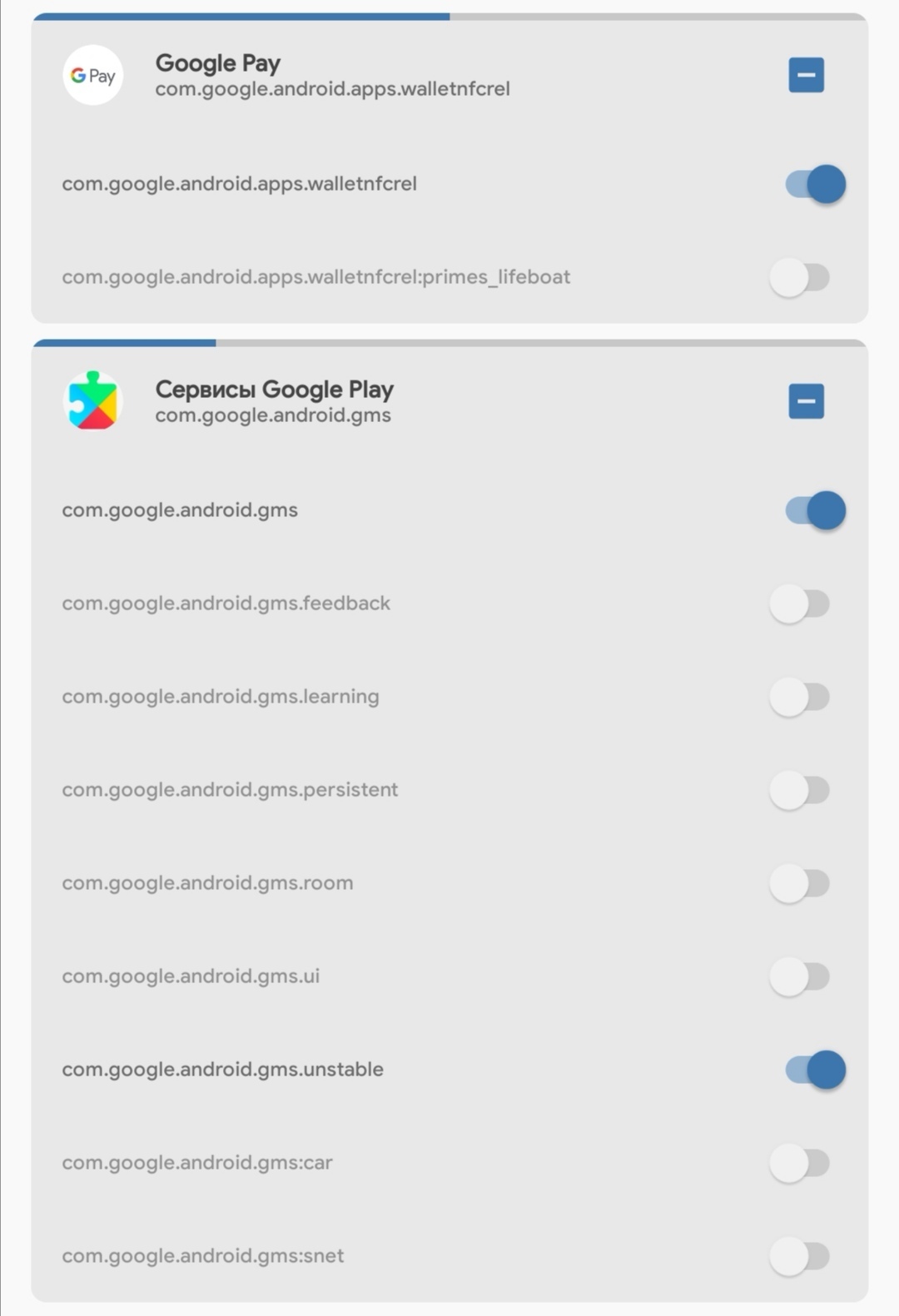899x1316 pixels.
Task: Switch on com.google.android.gms:snet
Action: [x=800, y=1256]
